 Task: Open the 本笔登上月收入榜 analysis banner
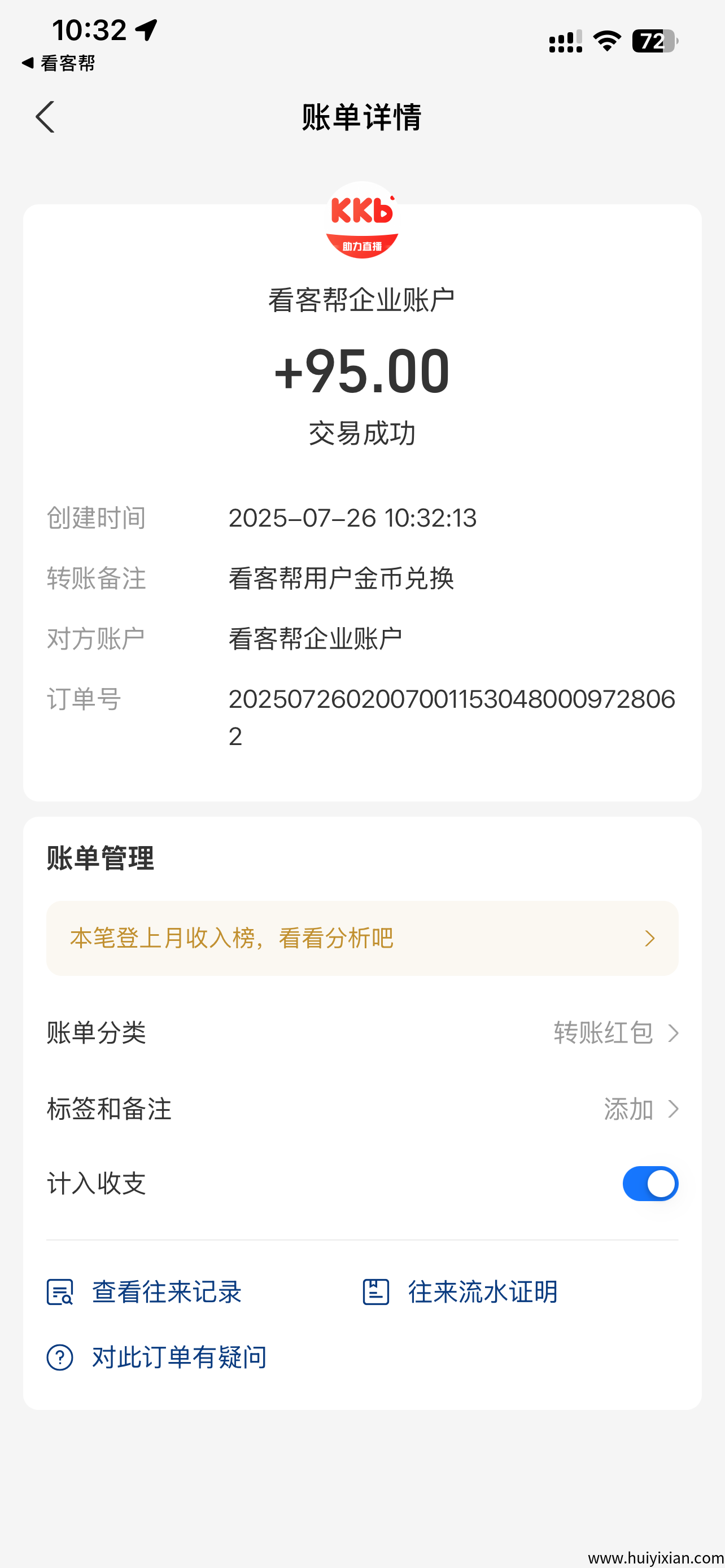pos(362,938)
